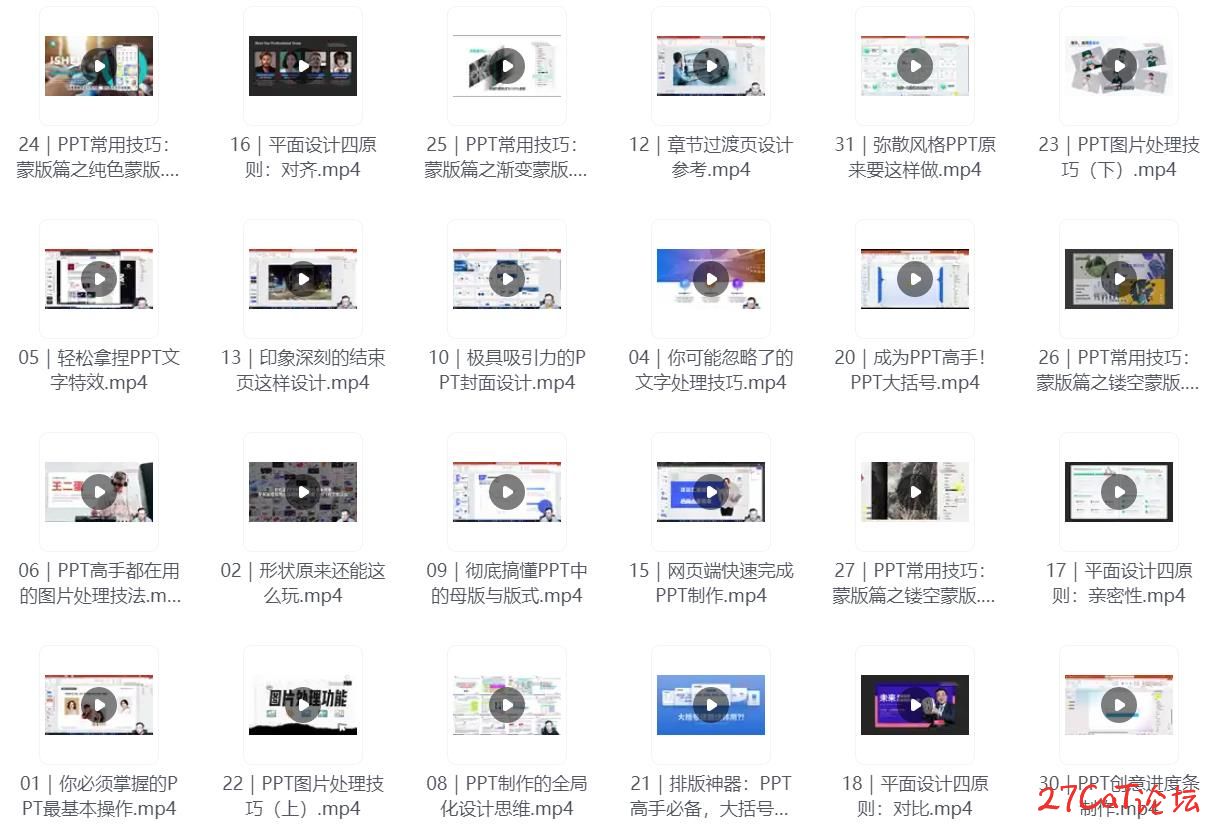This screenshot has width=1215, height=840.
Task: Open video 10 极具吸引力的PPT封面设计
Action: coord(507,279)
